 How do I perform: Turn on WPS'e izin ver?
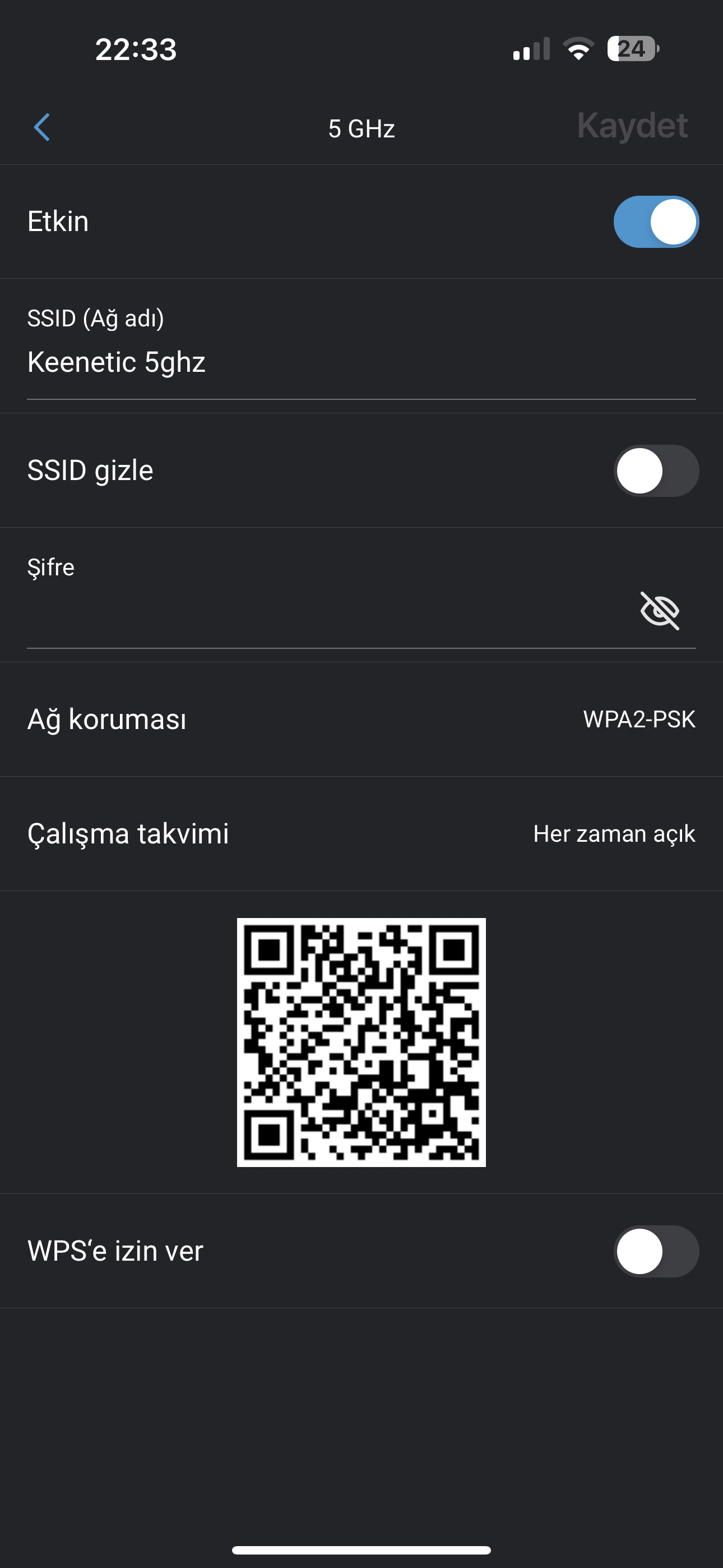point(655,1252)
